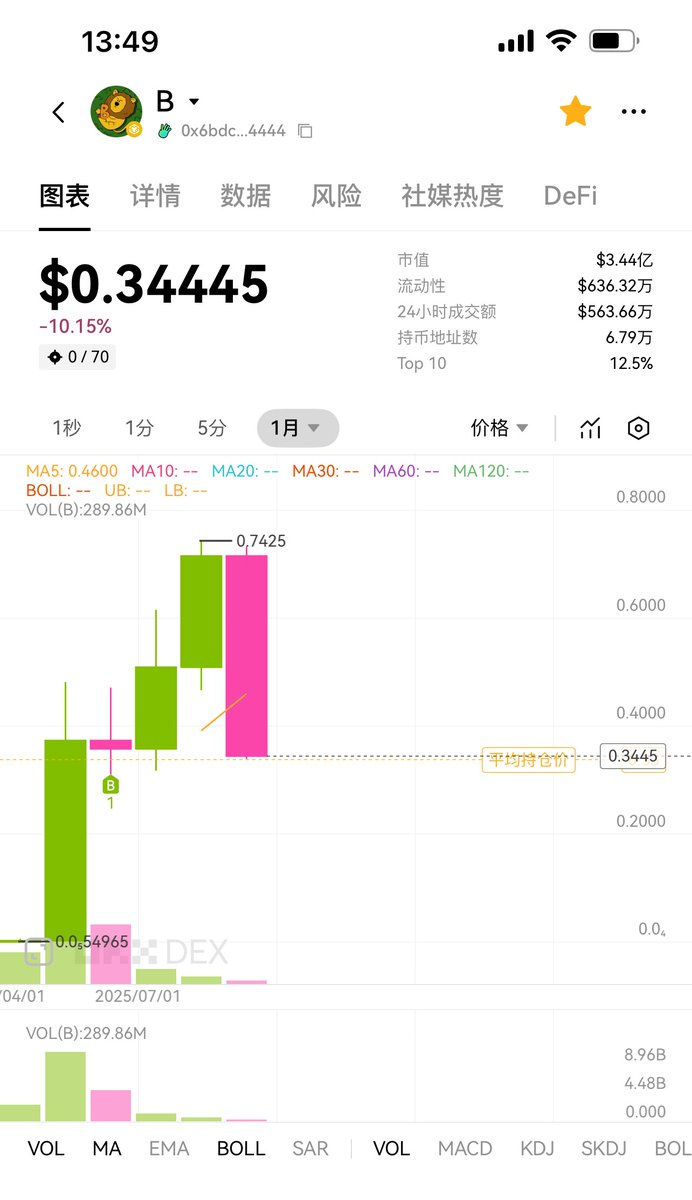This screenshot has width=692, height=1200.
Task: Open the three-dot overflow menu
Action: tap(634, 112)
